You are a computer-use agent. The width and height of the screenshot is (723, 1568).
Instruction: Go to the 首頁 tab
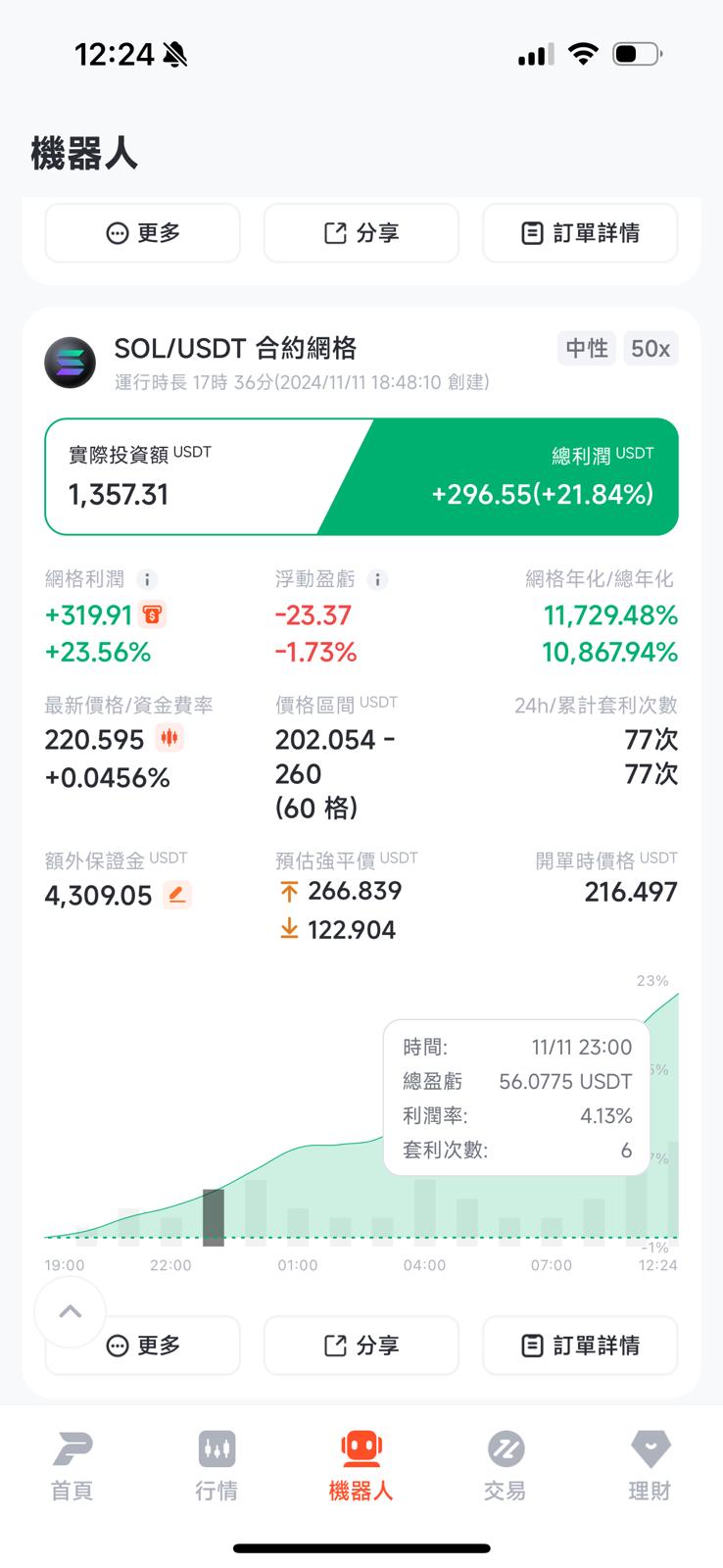pyautogui.click(x=72, y=1465)
